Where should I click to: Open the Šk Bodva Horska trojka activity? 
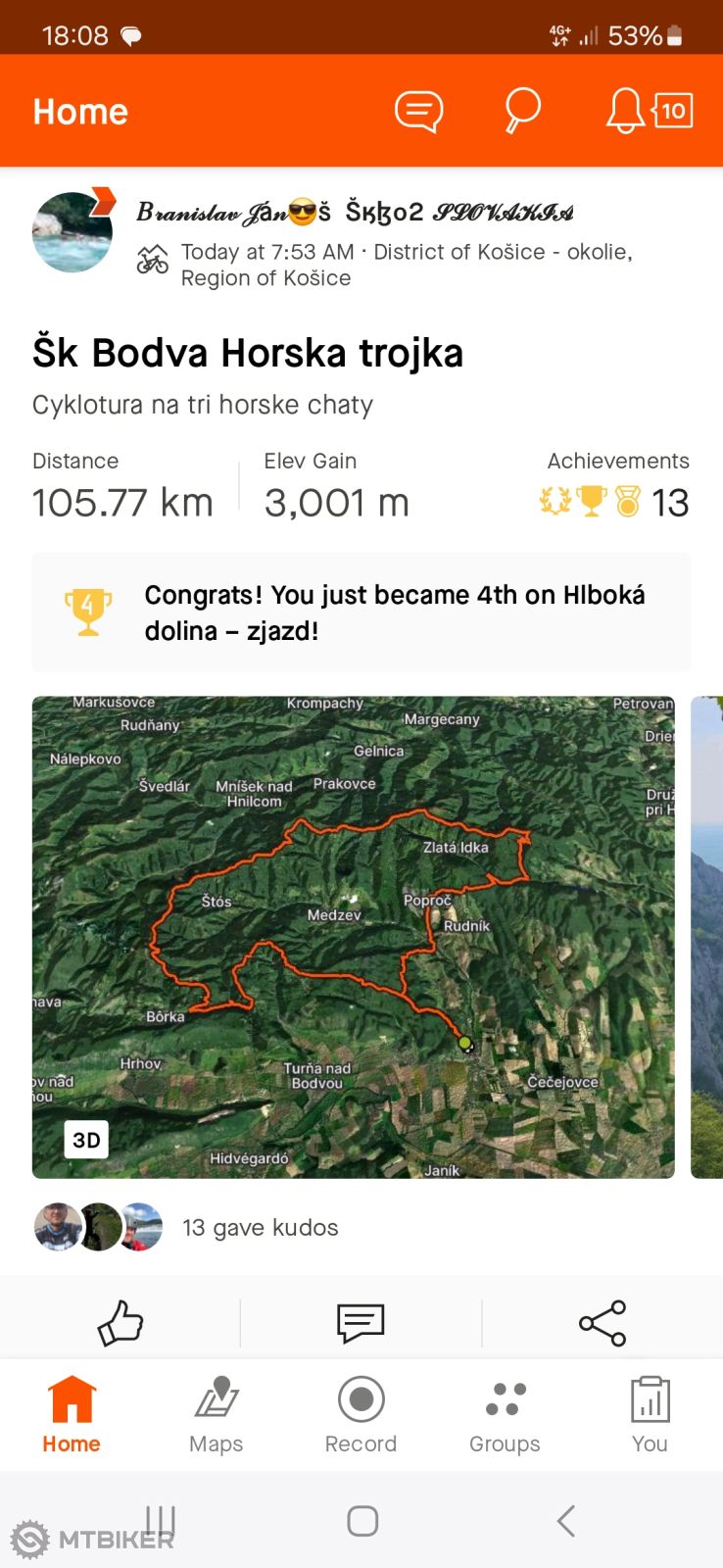[247, 353]
